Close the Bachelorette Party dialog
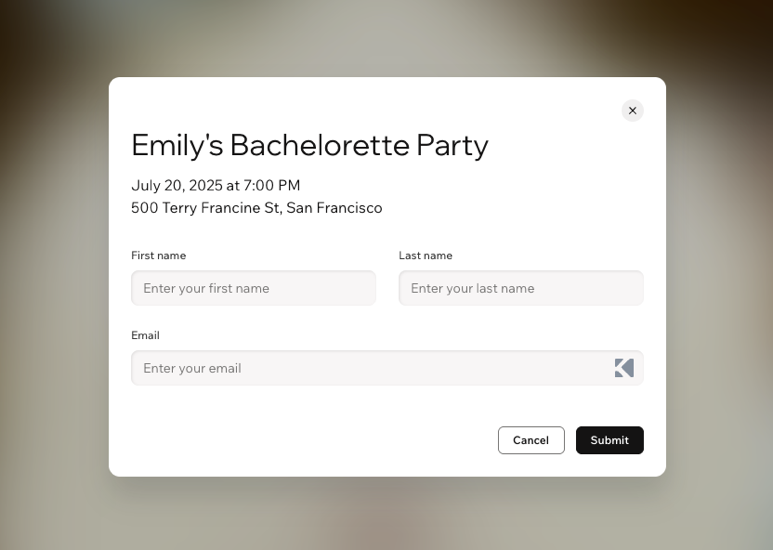This screenshot has width=773, height=550. click(632, 110)
